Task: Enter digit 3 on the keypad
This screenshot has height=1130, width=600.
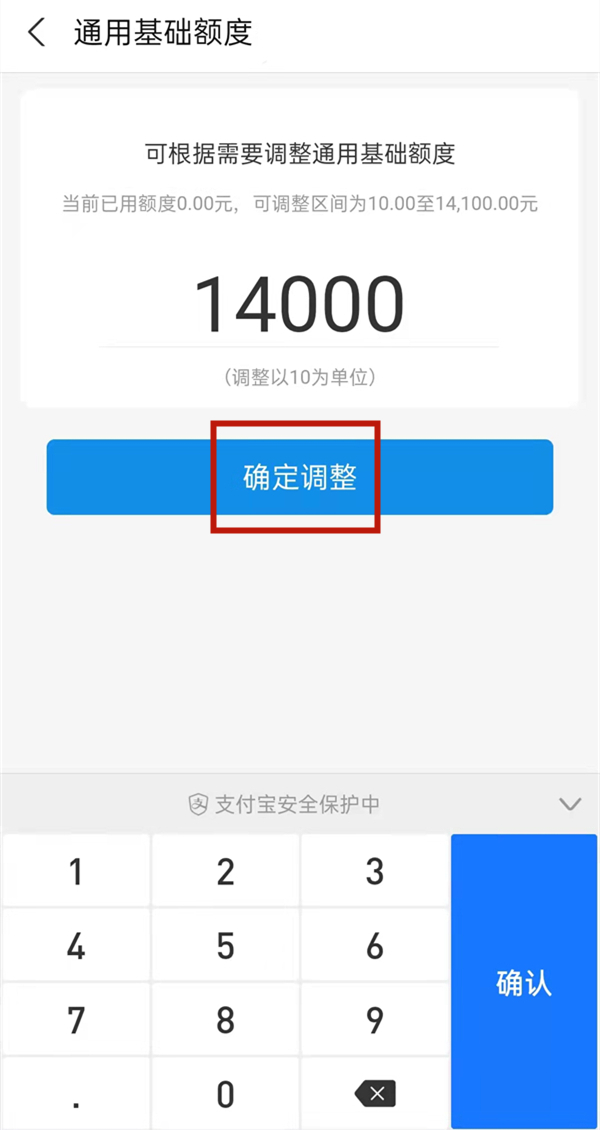Action: tap(375, 872)
